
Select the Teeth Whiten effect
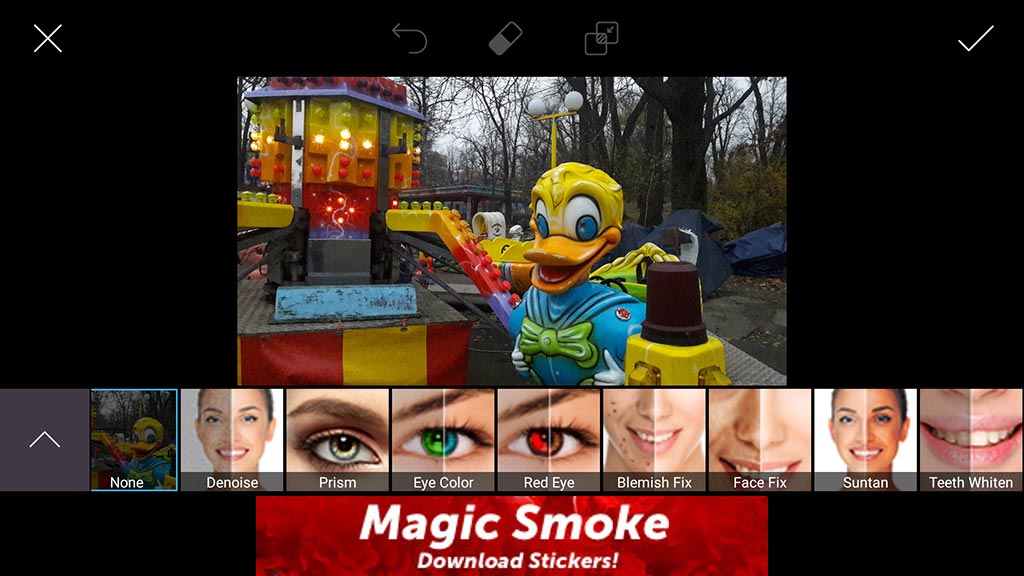click(x=971, y=440)
